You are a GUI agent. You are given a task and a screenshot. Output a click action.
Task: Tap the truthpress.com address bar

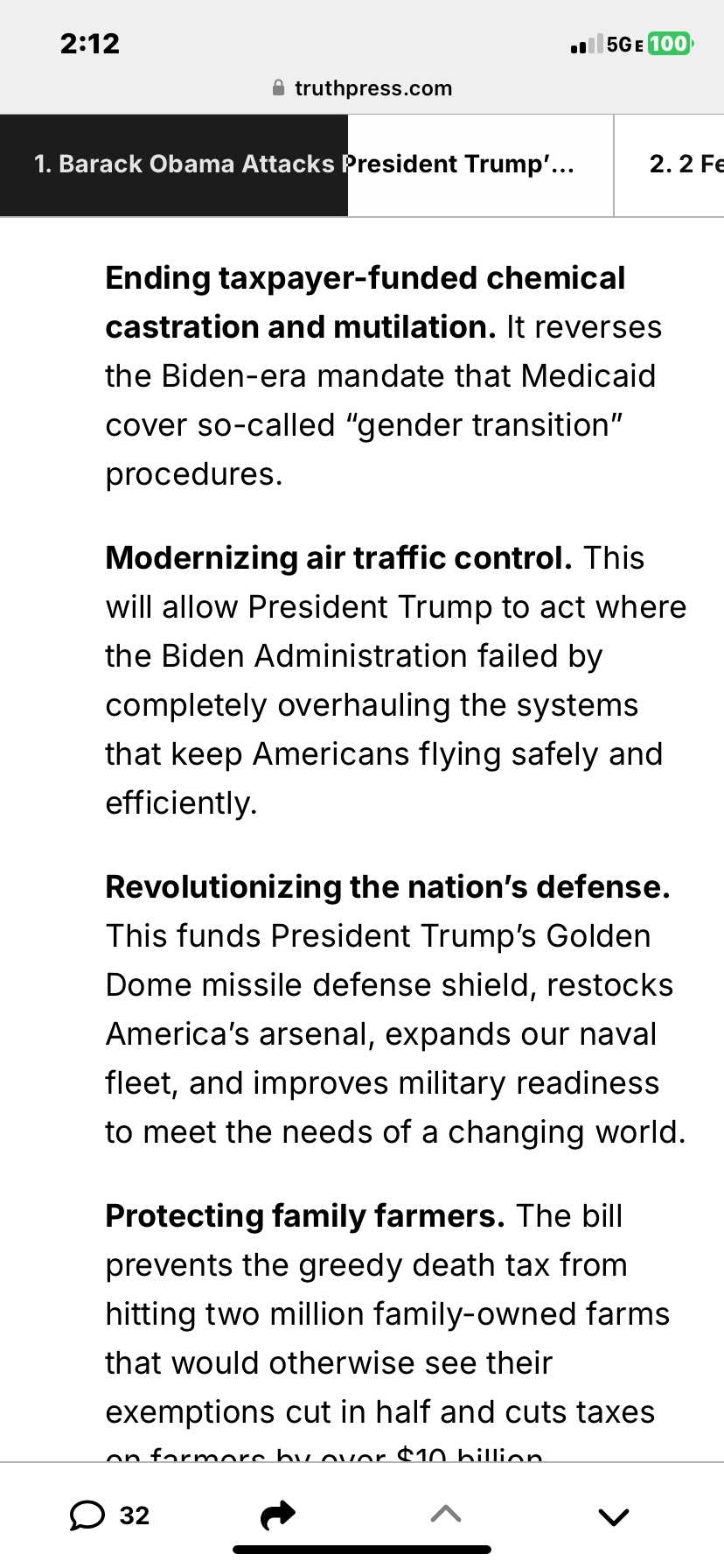362,87
